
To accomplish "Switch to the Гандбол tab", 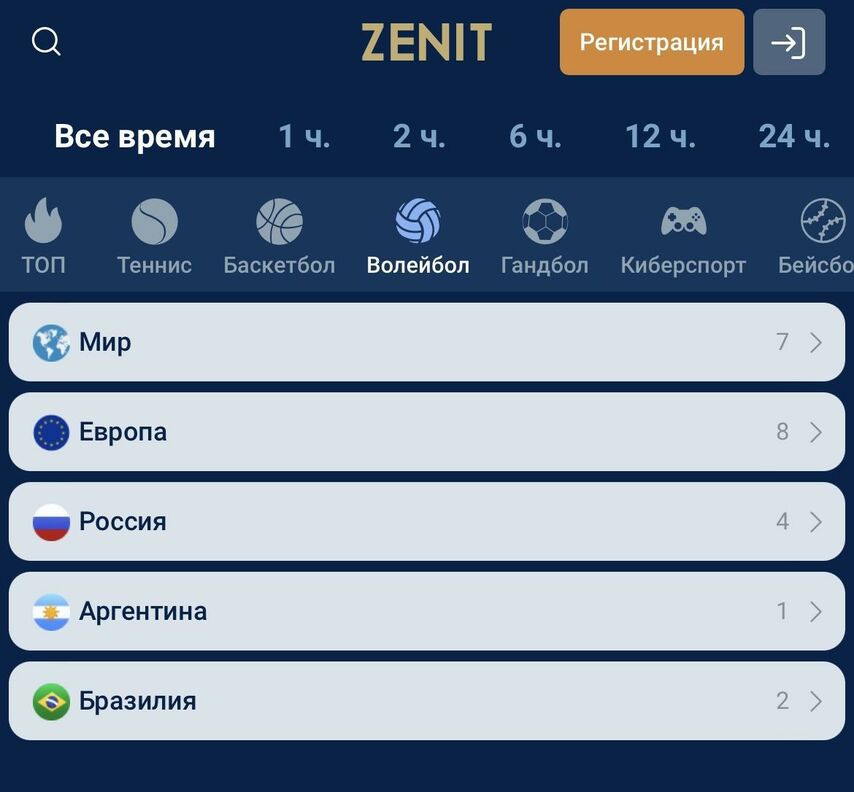I will click(x=544, y=237).
